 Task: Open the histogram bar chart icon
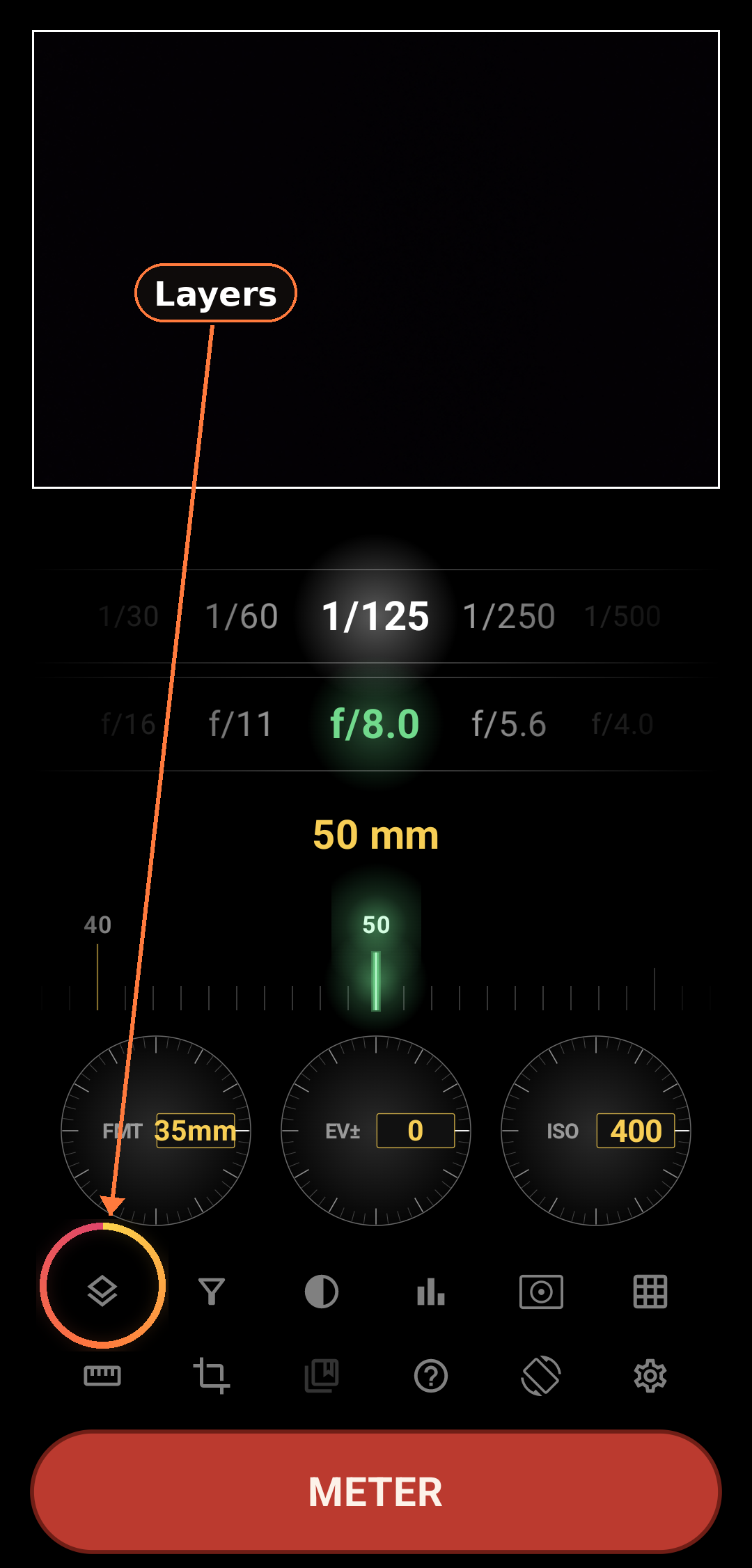pyautogui.click(x=431, y=1292)
